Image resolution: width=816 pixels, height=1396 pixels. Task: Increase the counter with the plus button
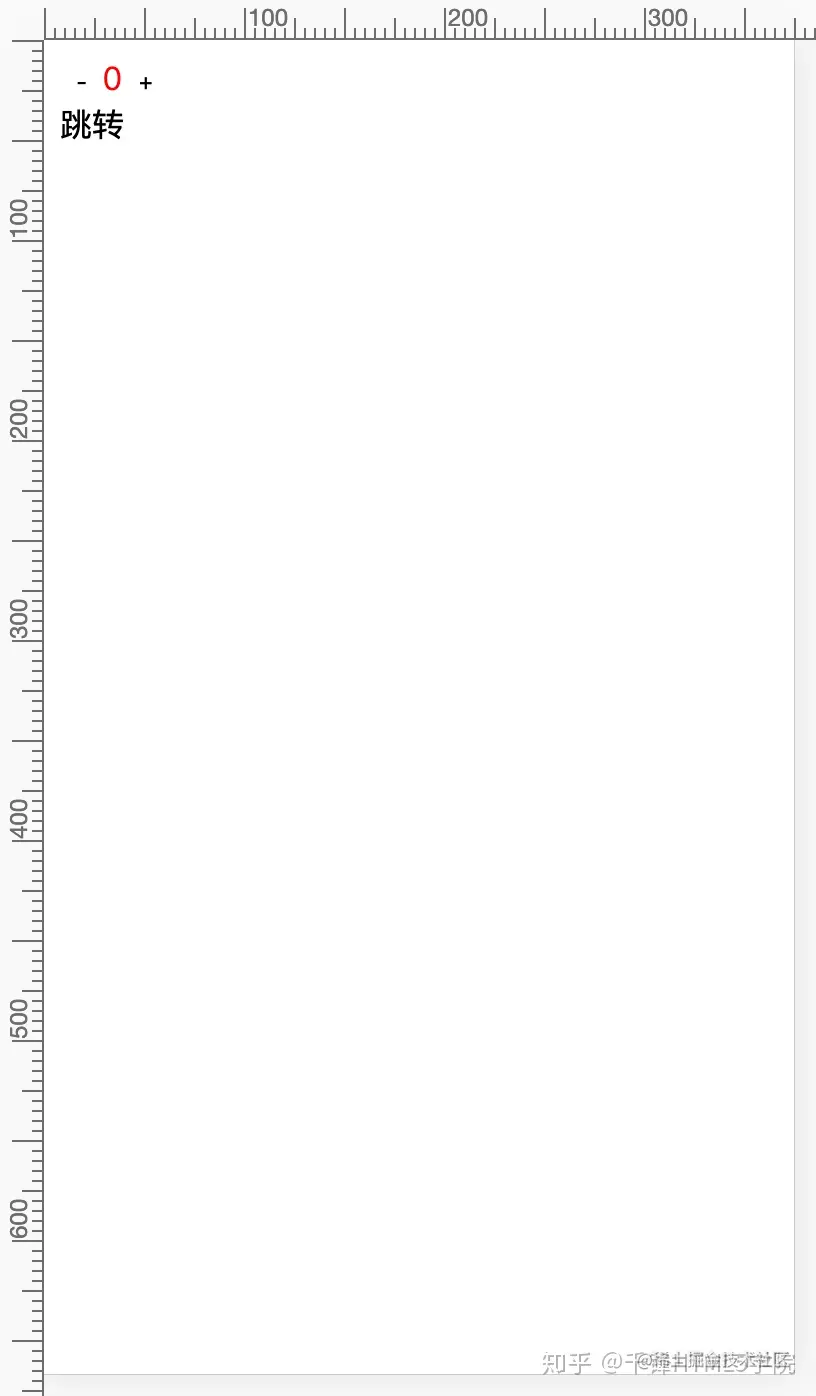point(146,83)
